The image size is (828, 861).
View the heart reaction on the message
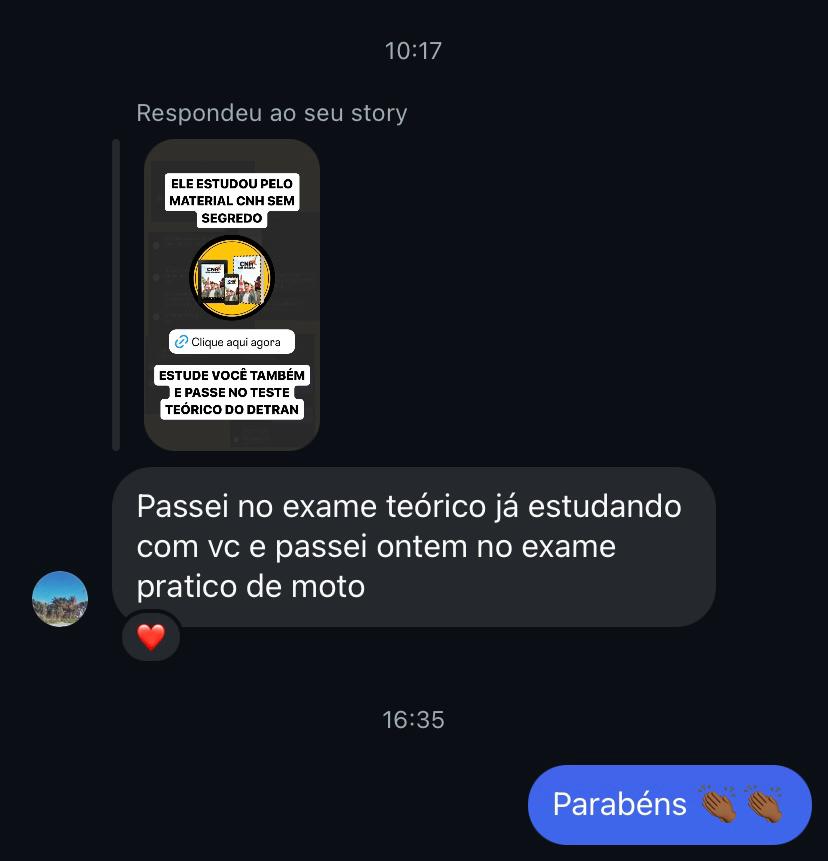click(151, 637)
